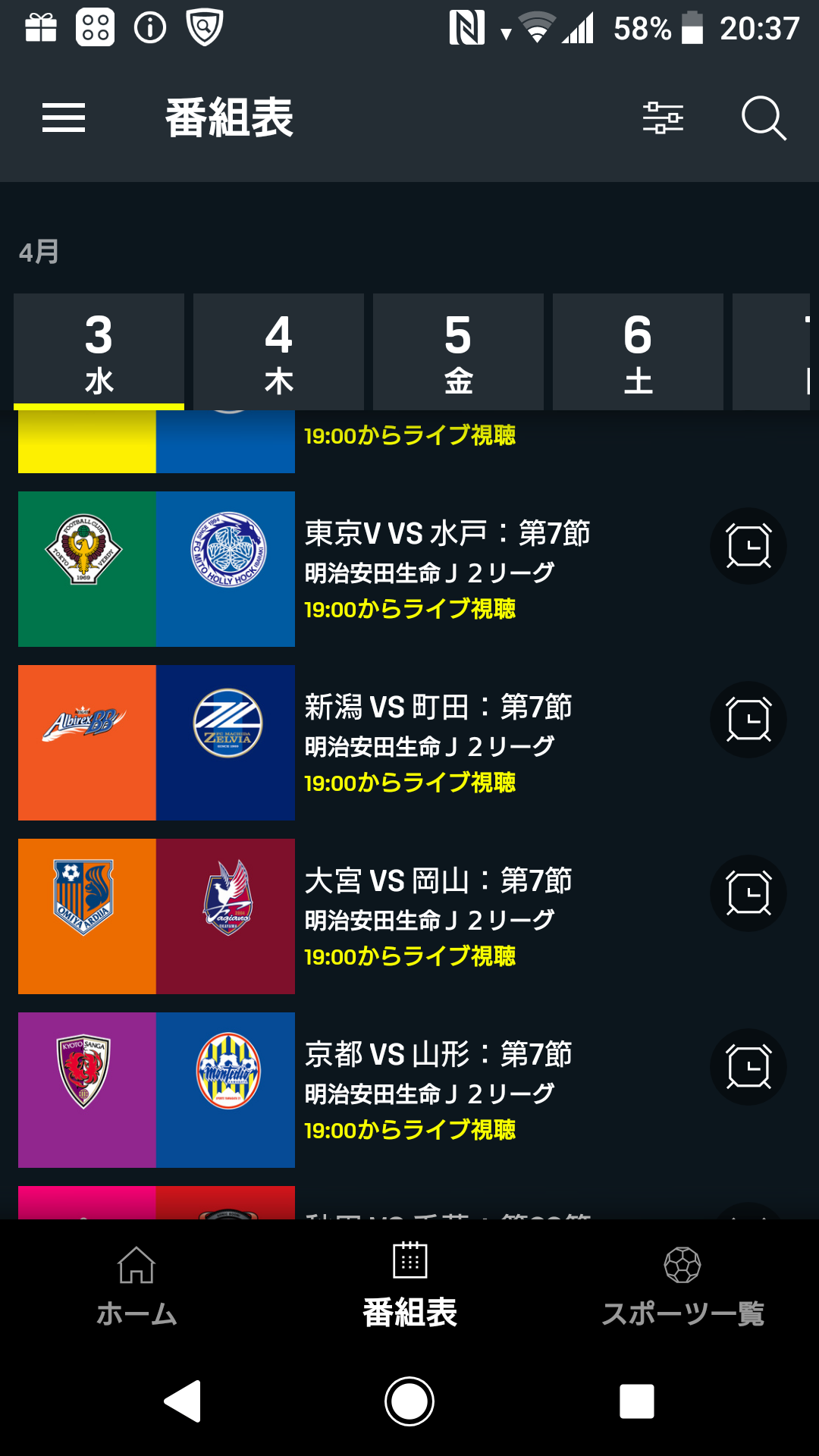The width and height of the screenshot is (819, 1456).
Task: Open the 京都 VS 山形 match
Action: click(409, 1090)
